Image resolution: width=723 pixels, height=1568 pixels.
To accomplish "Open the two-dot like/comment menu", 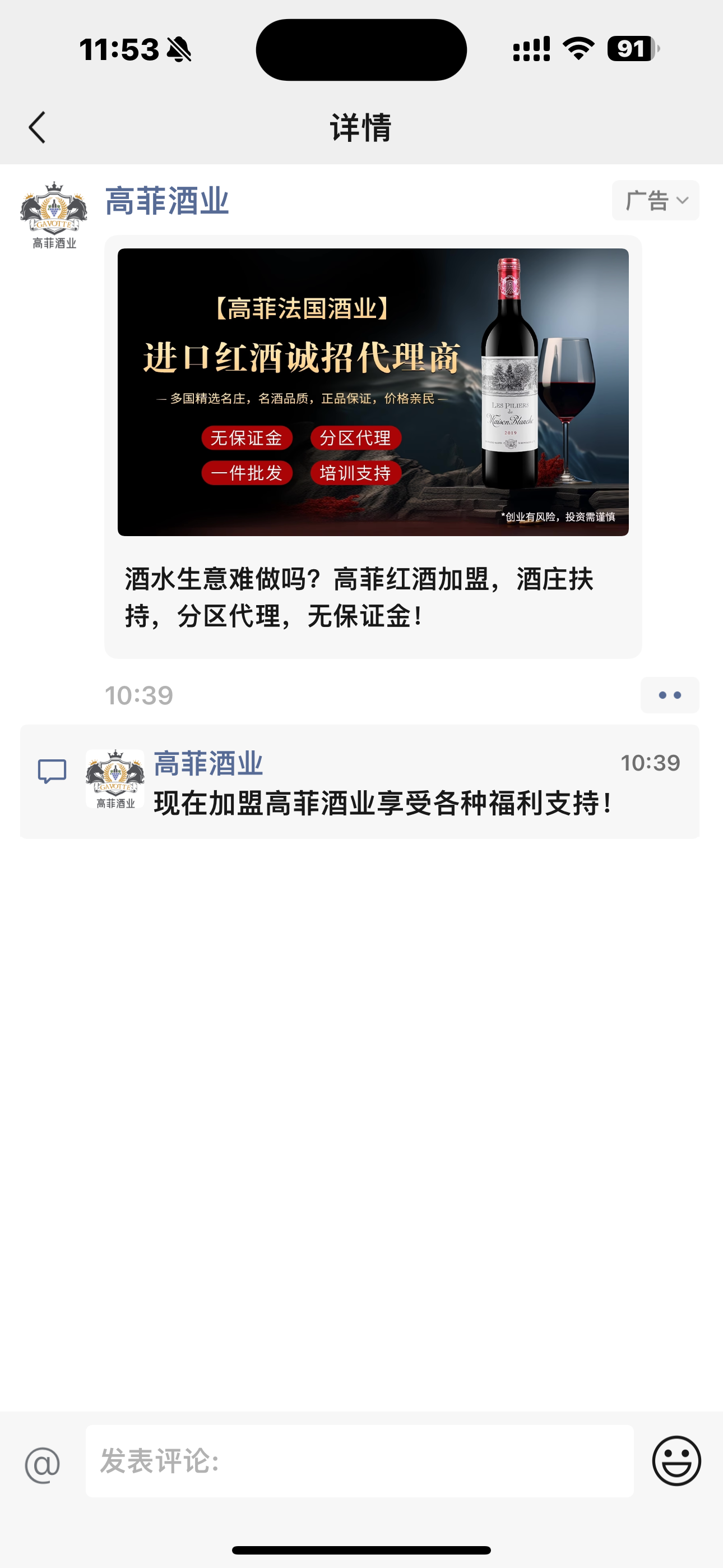I will (x=669, y=695).
